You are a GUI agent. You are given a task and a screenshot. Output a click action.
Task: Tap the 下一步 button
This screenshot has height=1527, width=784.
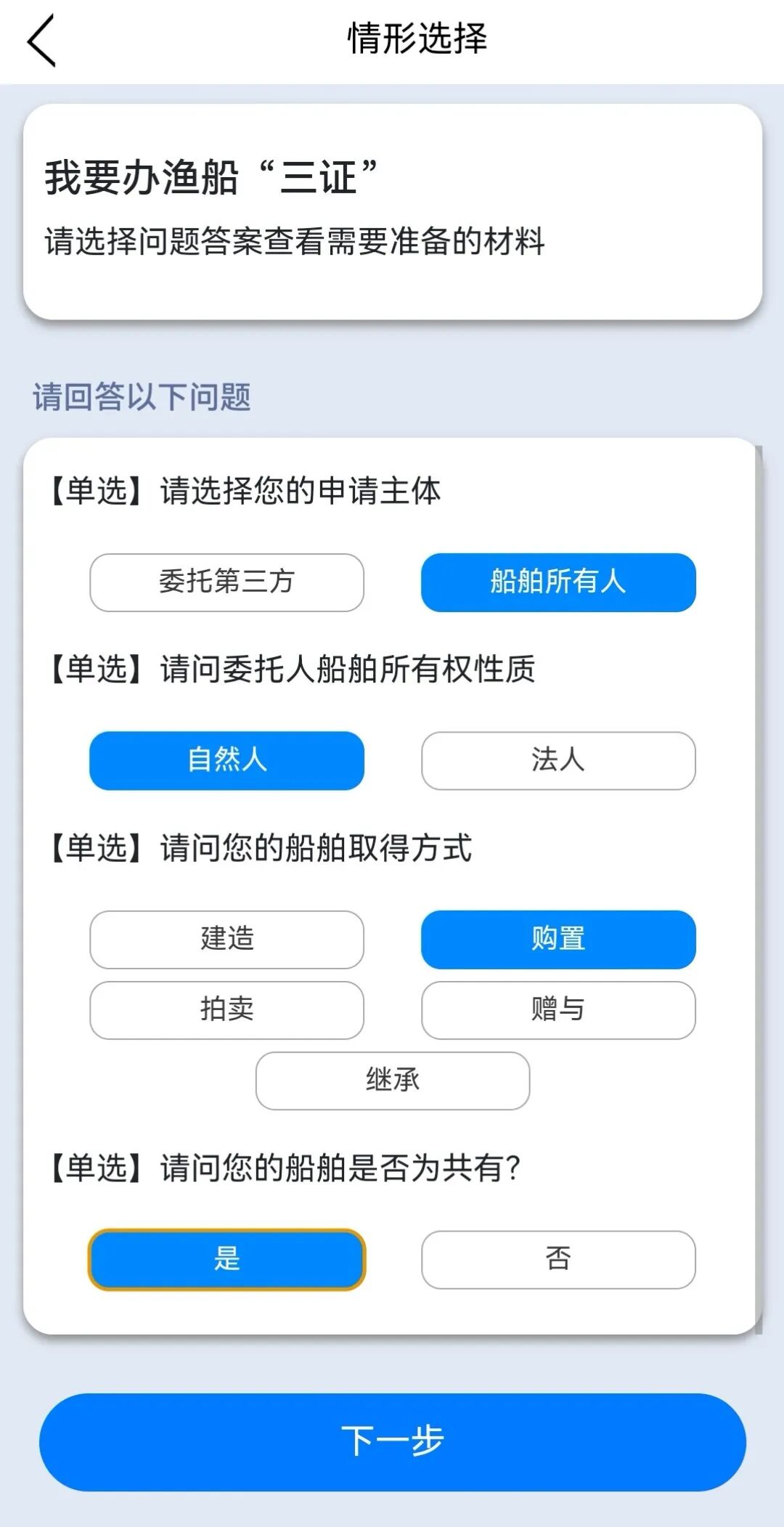[393, 1442]
